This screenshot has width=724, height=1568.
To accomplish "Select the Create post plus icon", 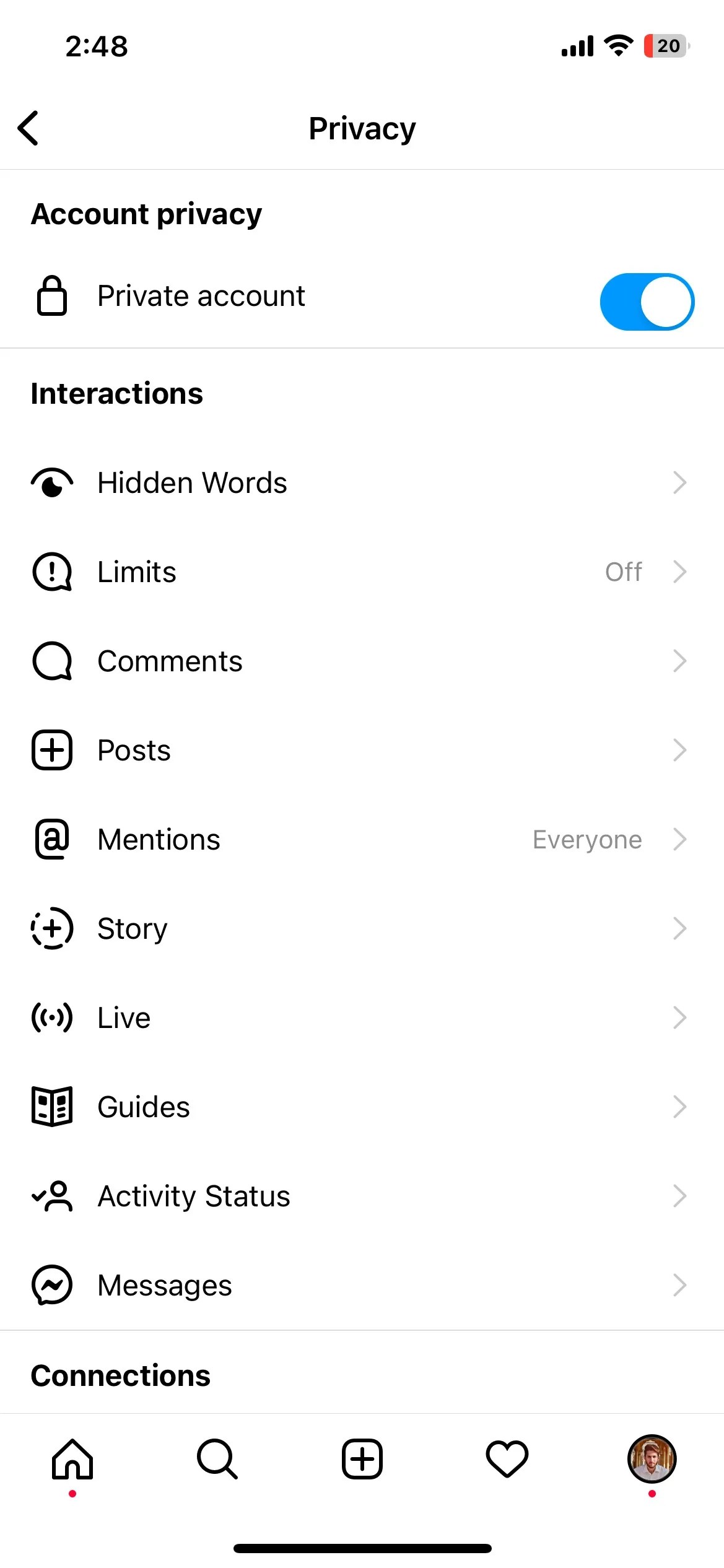I will (x=362, y=1459).
